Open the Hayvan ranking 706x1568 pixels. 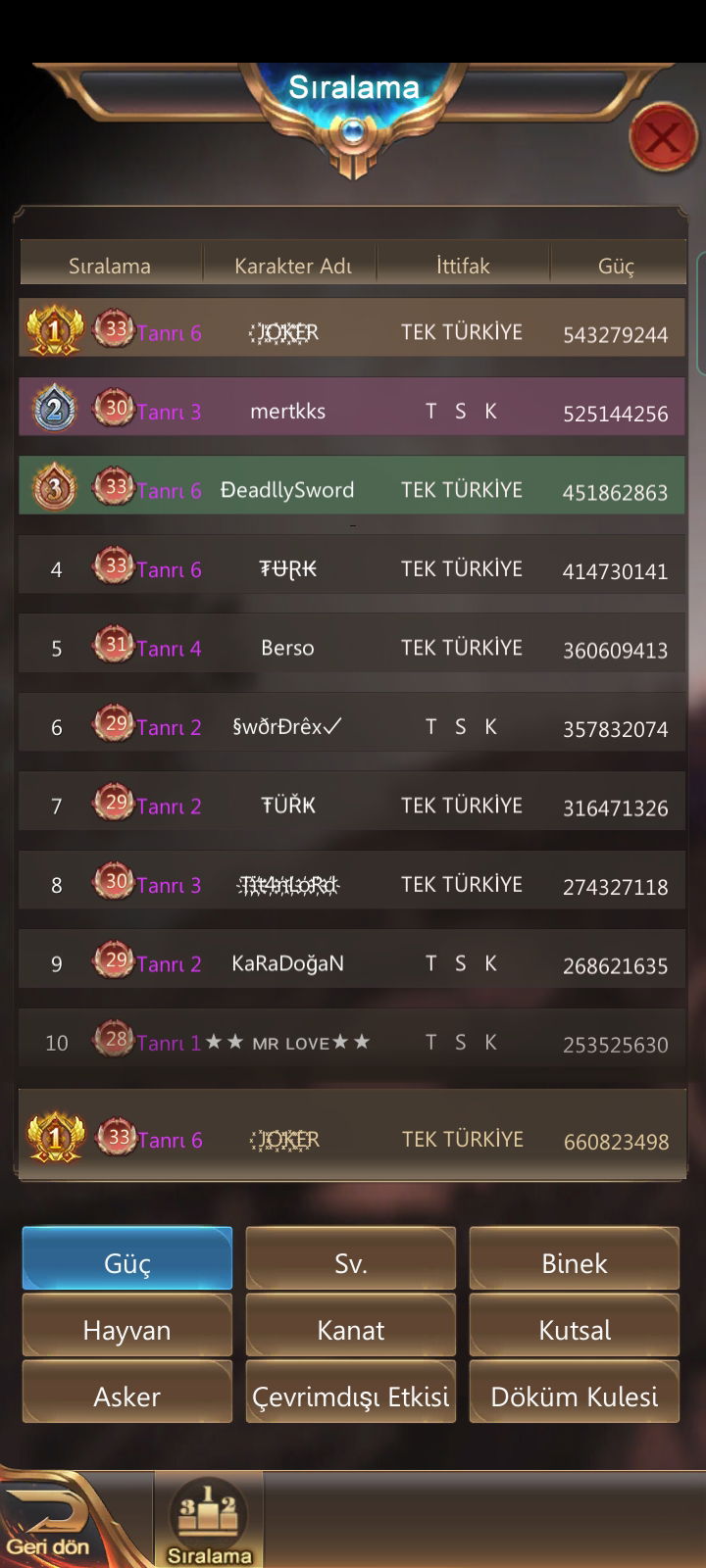click(127, 1325)
